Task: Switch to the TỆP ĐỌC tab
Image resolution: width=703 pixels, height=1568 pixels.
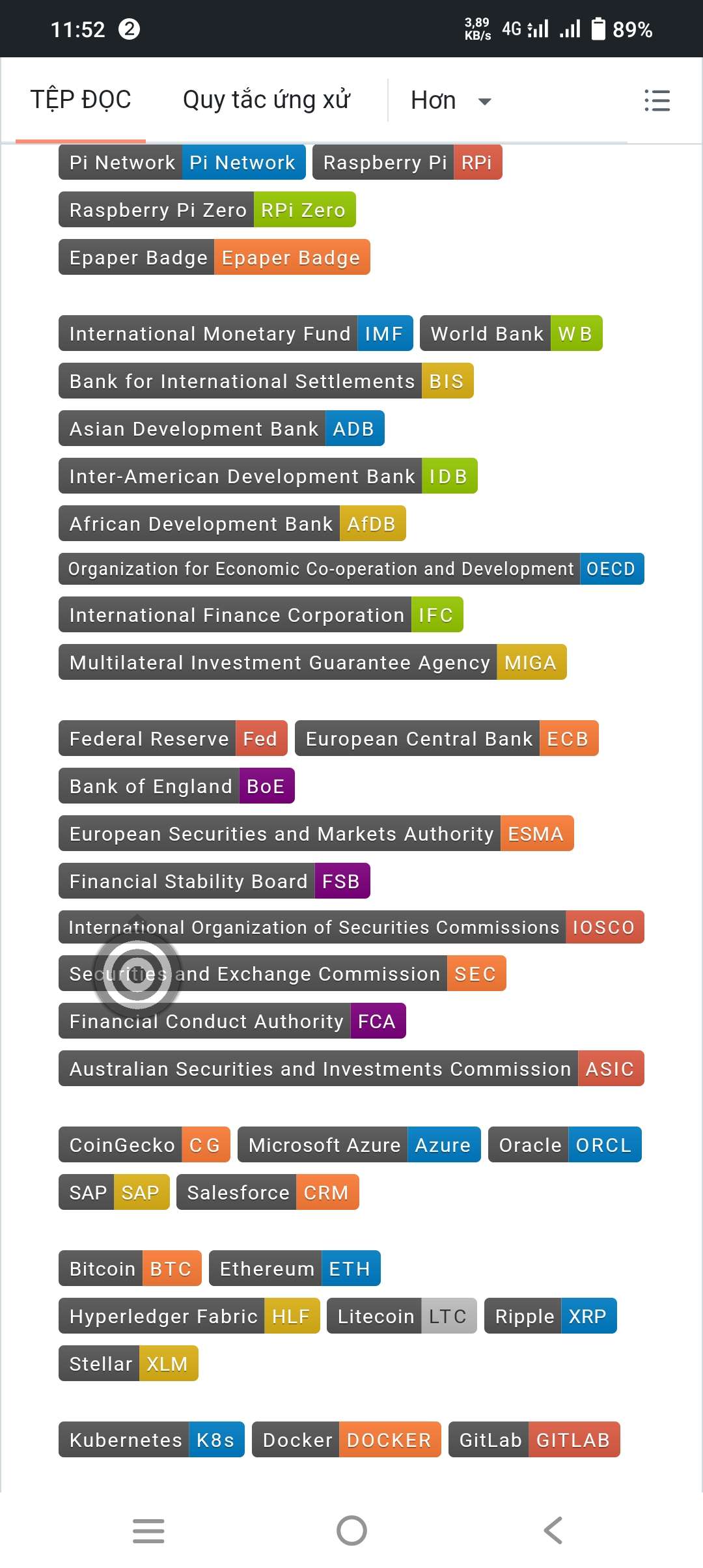Action: [81, 100]
